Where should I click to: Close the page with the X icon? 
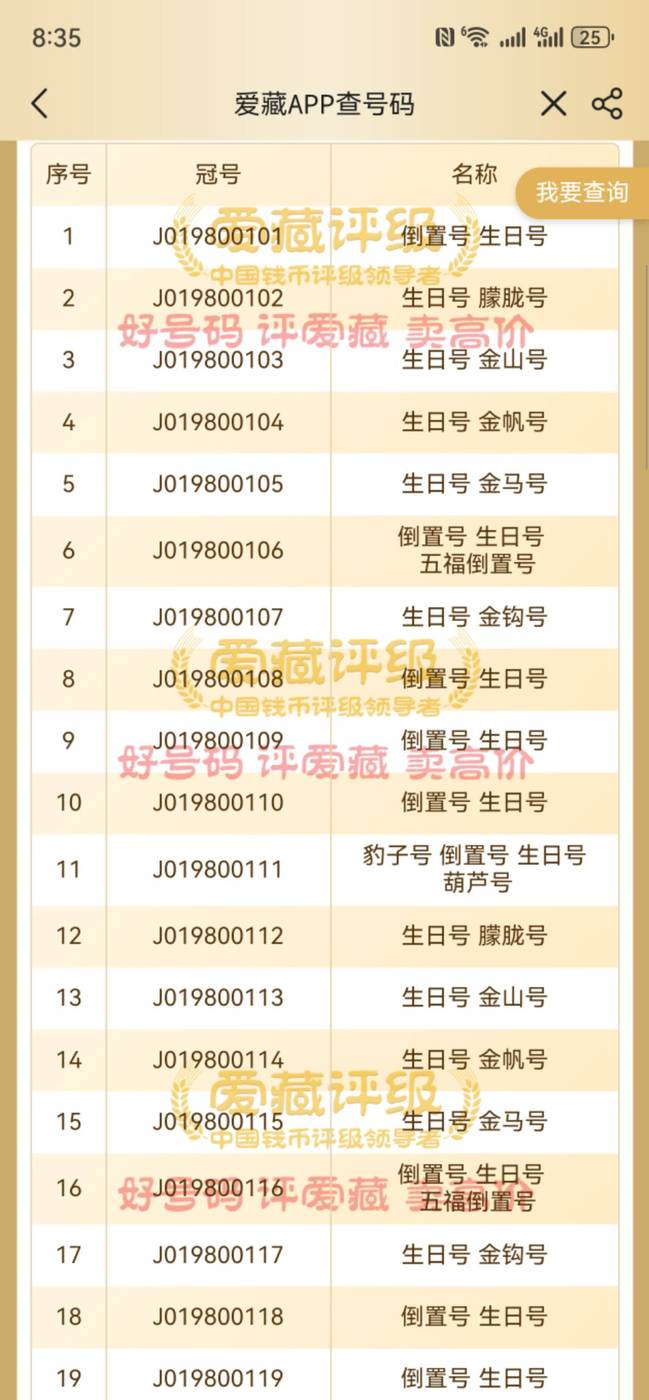pos(553,104)
